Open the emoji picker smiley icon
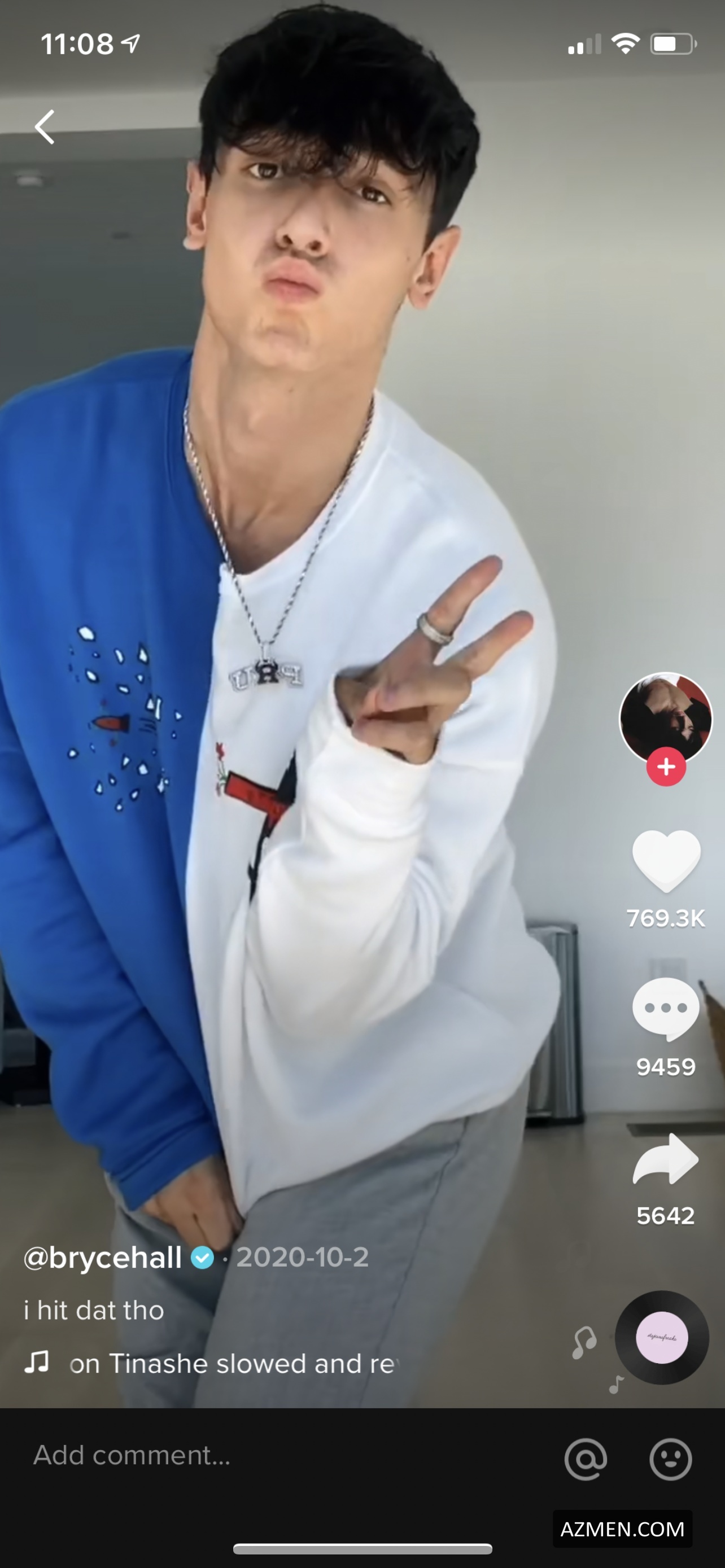 pyautogui.click(x=670, y=1458)
